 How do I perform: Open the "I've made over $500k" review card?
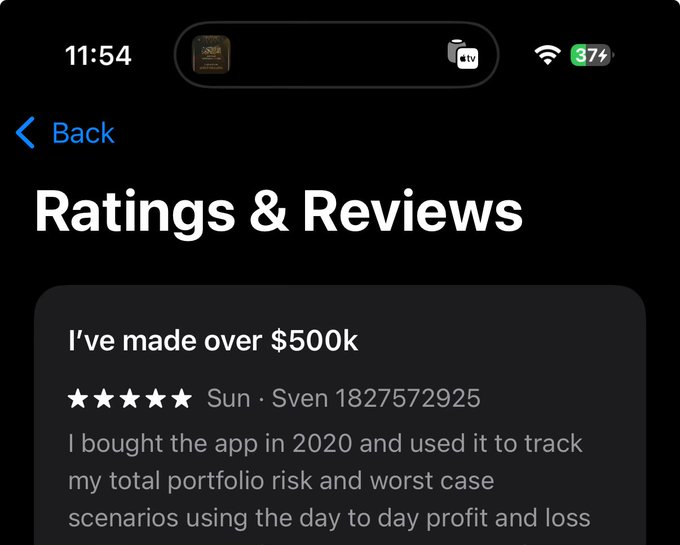tap(340, 440)
